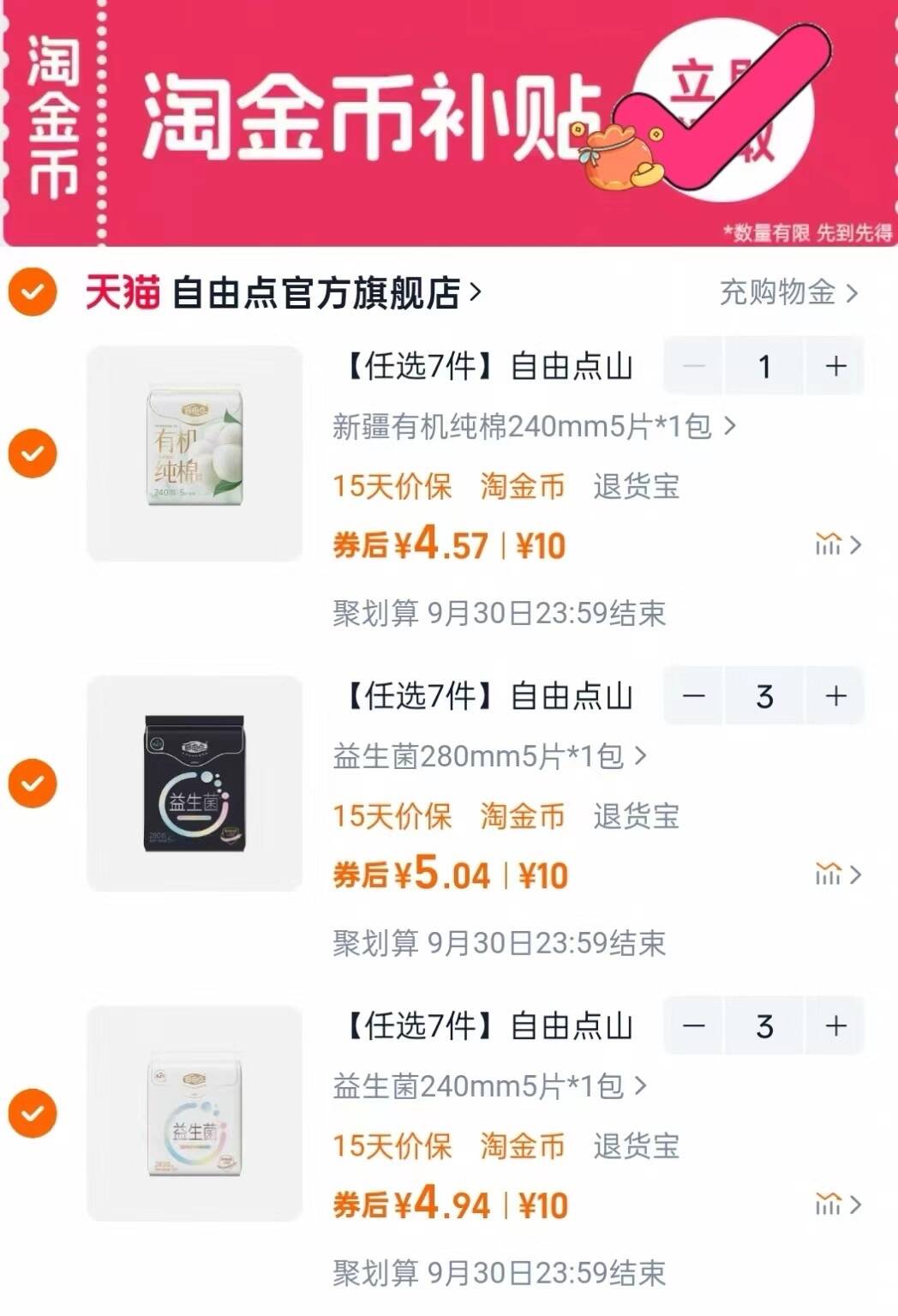This screenshot has height=1316, width=898.
Task: Open store page via 自由点官方旗舰店 arrow
Action: point(475,291)
